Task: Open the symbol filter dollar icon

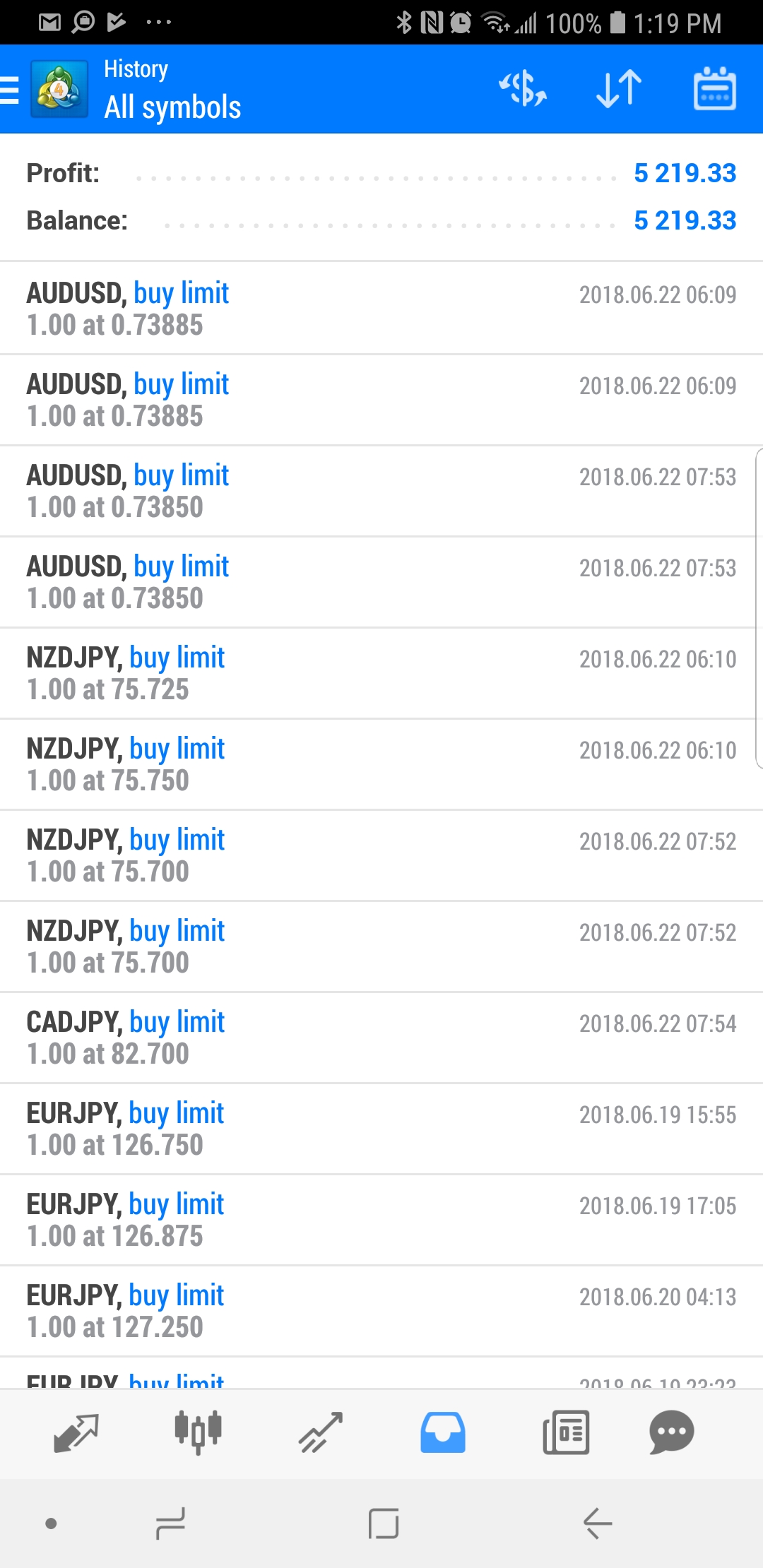Action: pyautogui.click(x=523, y=89)
